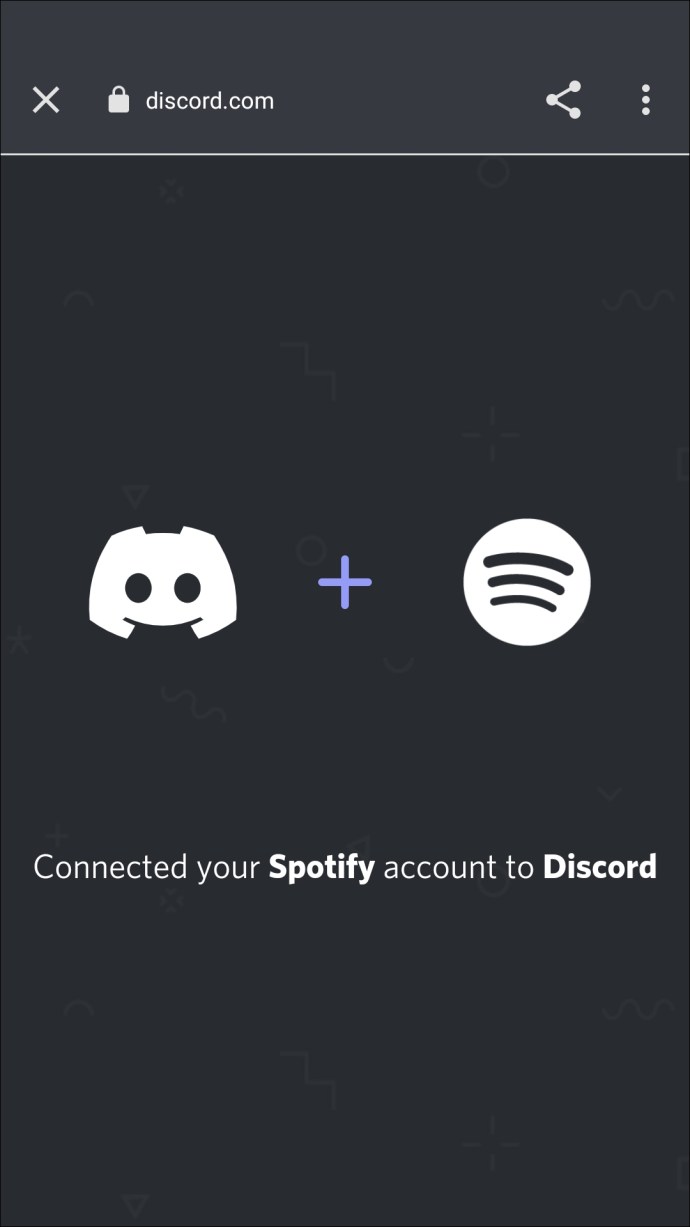View site security info via lock icon
This screenshot has height=1227, width=690.
click(119, 100)
